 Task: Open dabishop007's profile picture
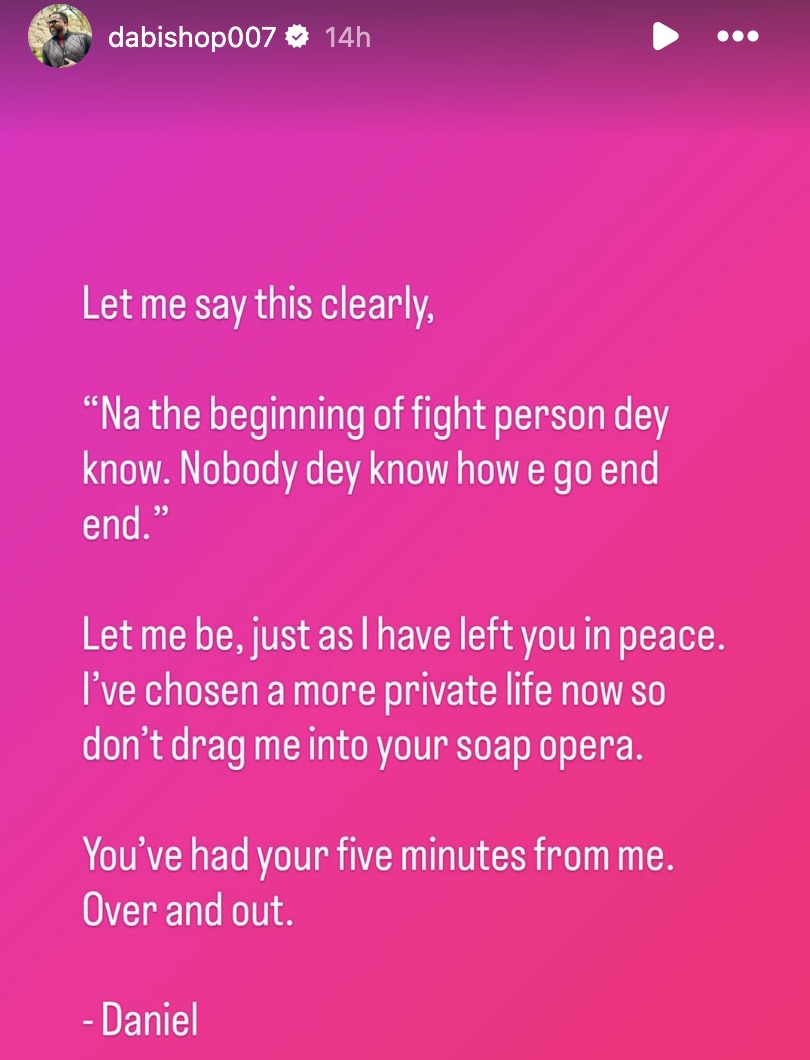coord(60,38)
